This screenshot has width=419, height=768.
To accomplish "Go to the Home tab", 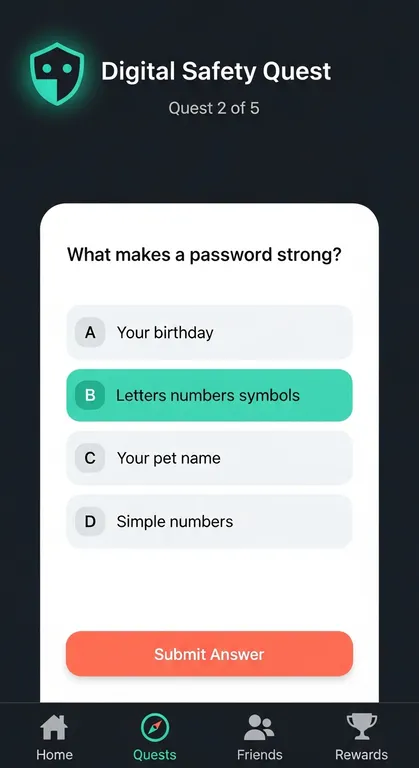I will (54, 737).
